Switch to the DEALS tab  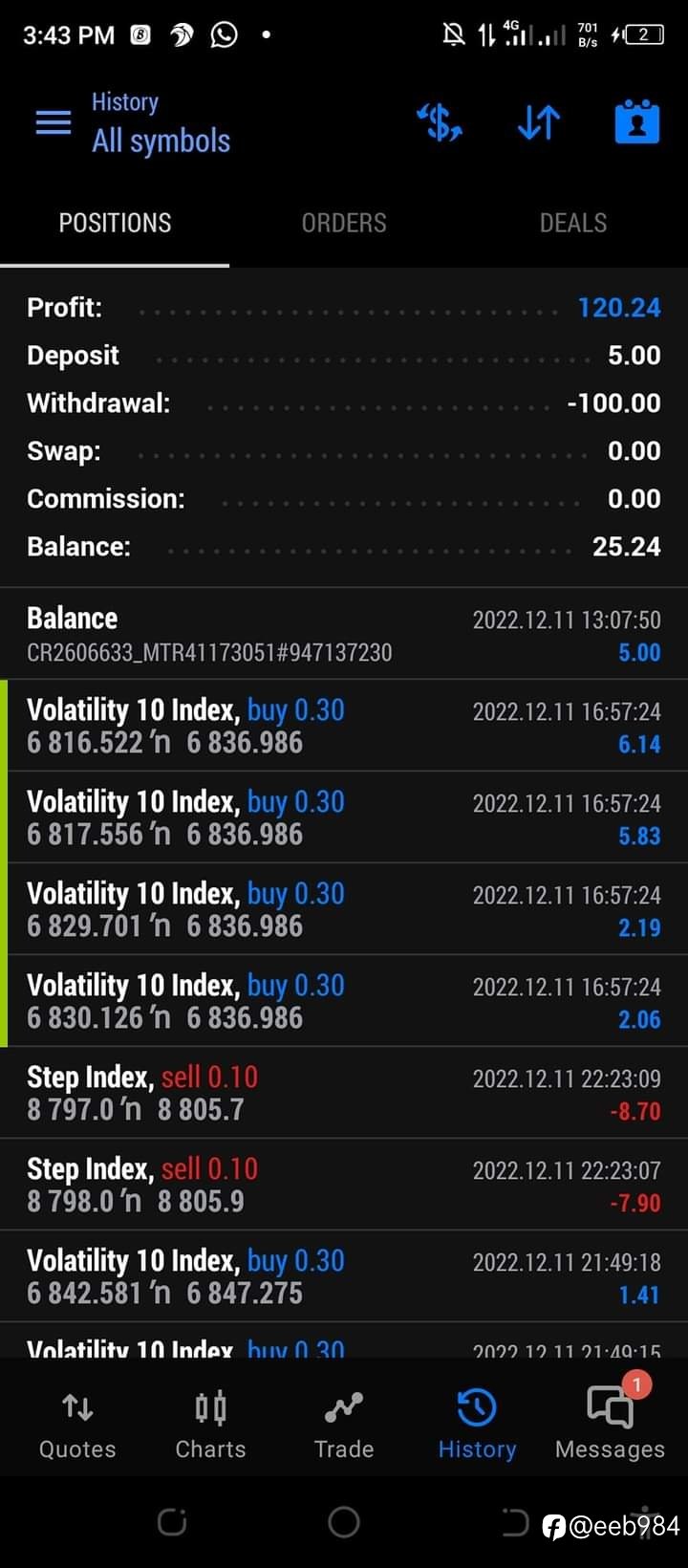[x=573, y=223]
